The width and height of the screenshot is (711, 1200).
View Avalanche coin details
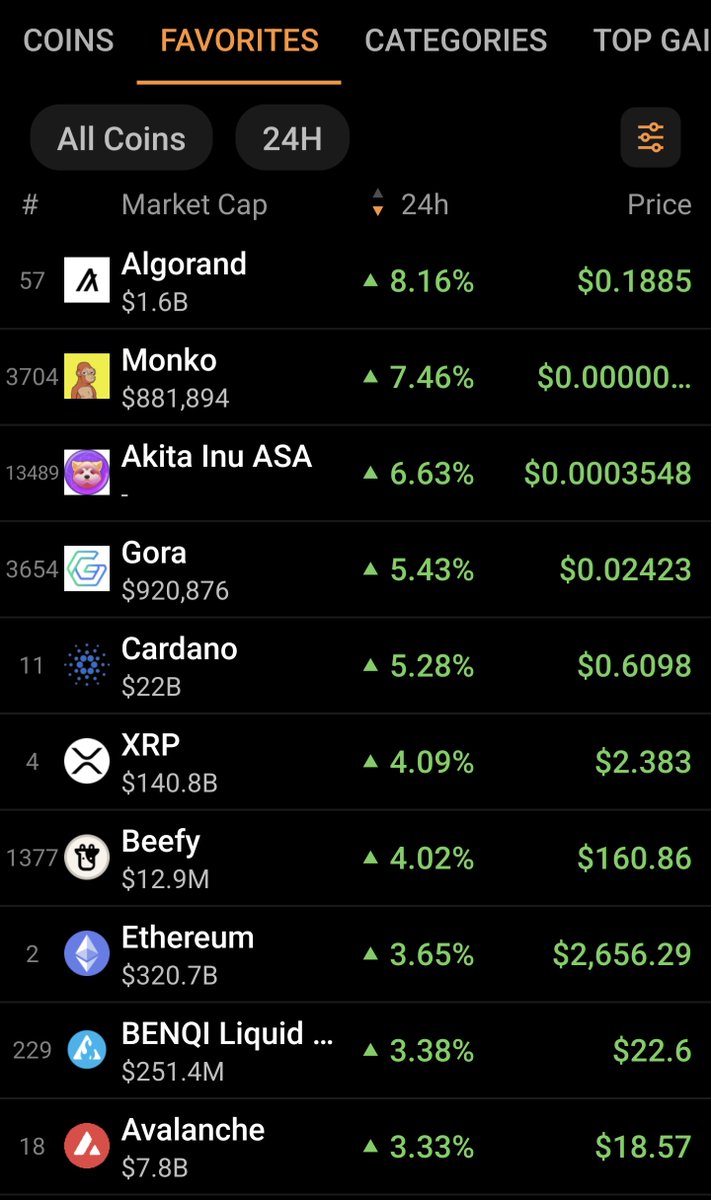355,1147
